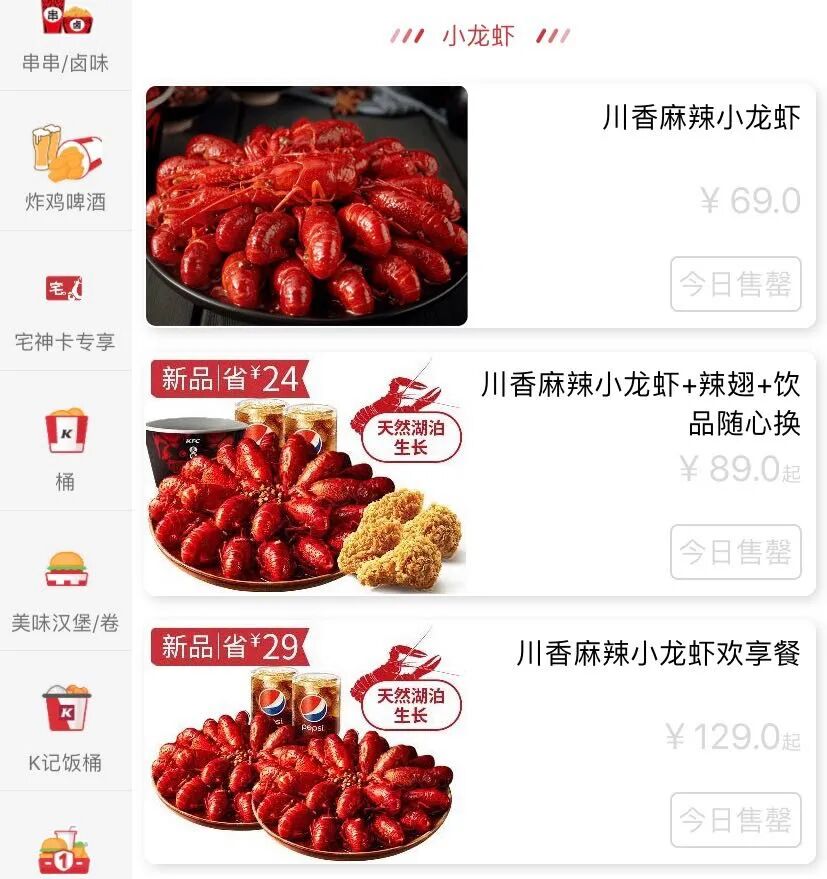The height and width of the screenshot is (879, 827).
Task: Tap 今日售罄 on the ¥89.0 combo
Action: 736,552
